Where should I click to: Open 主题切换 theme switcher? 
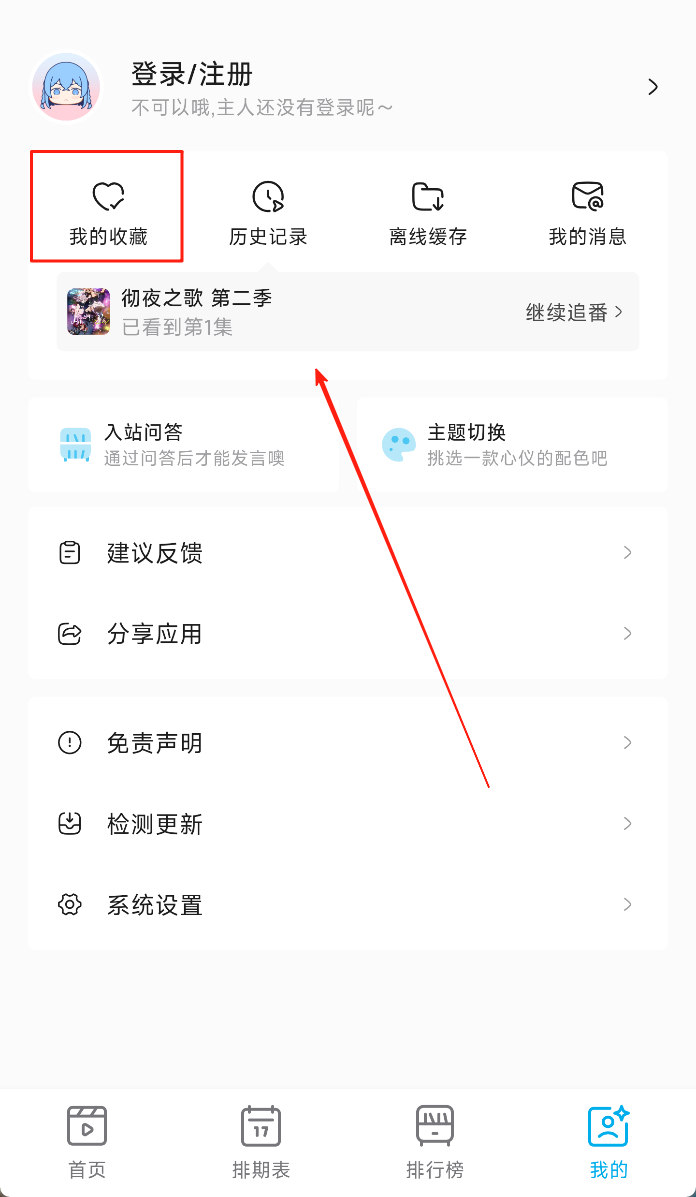[x=512, y=445]
